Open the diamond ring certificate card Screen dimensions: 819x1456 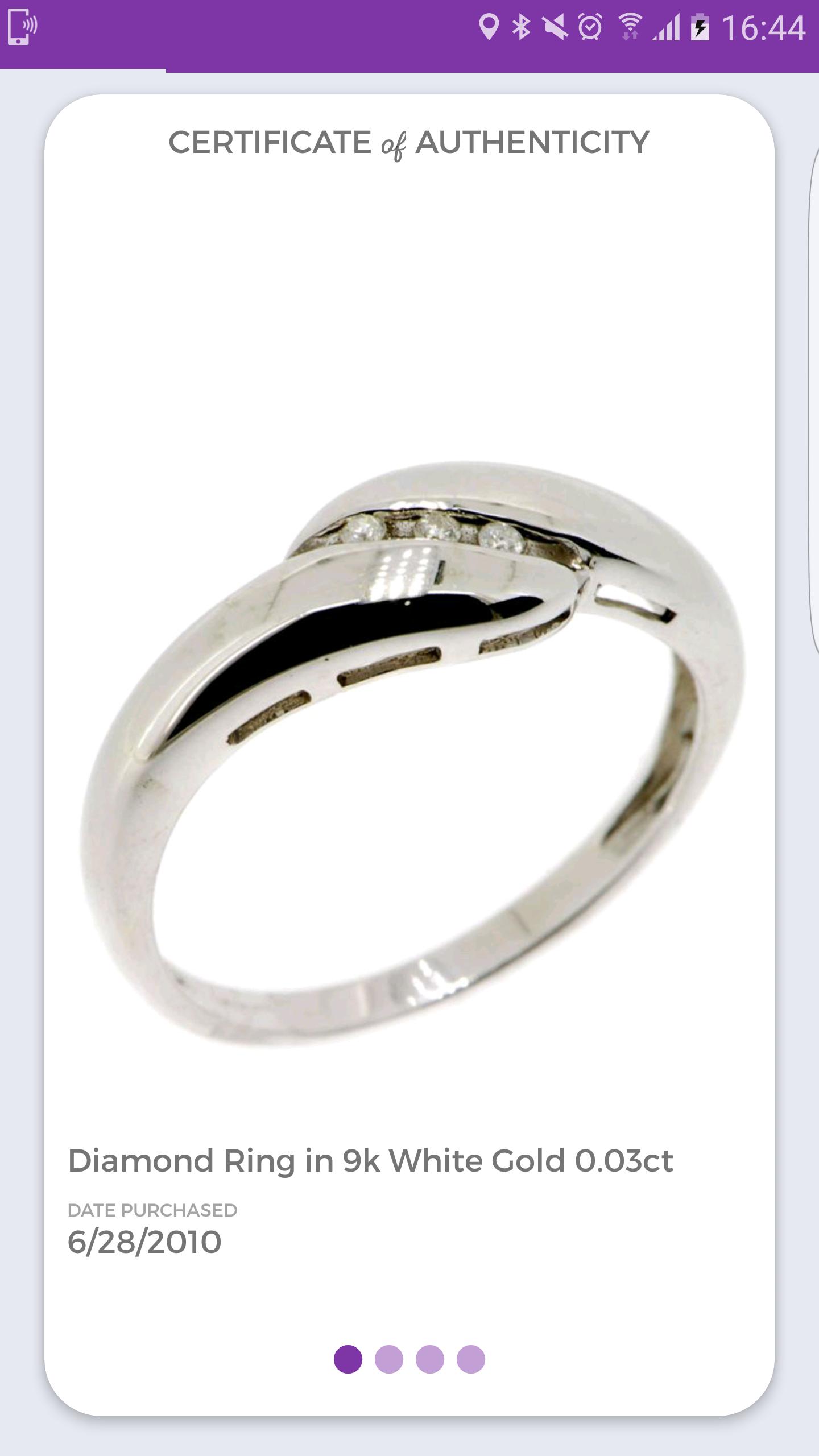tap(409, 739)
